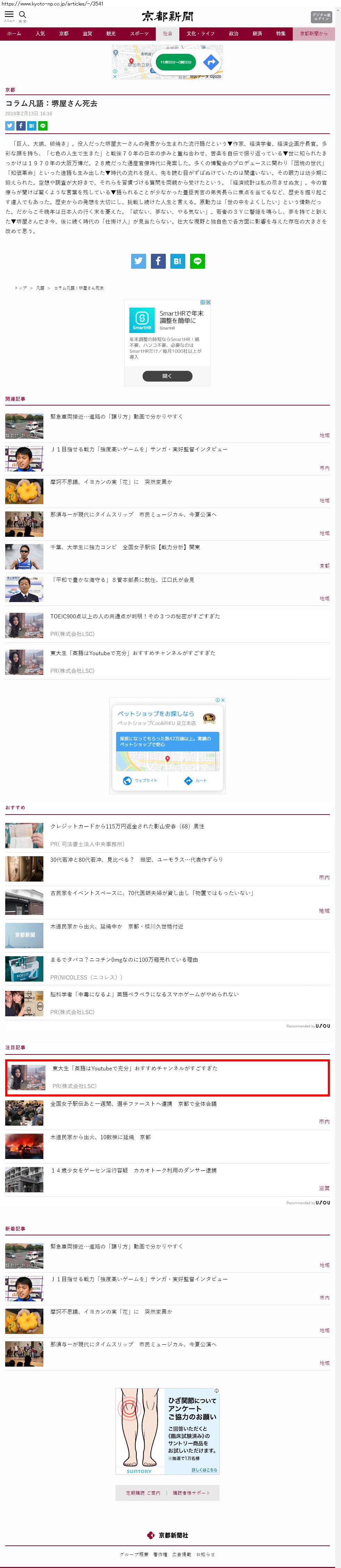Open TOEIC900点以上 PR article
Image resolution: width=341 pixels, height=1568 pixels.
tap(135, 616)
